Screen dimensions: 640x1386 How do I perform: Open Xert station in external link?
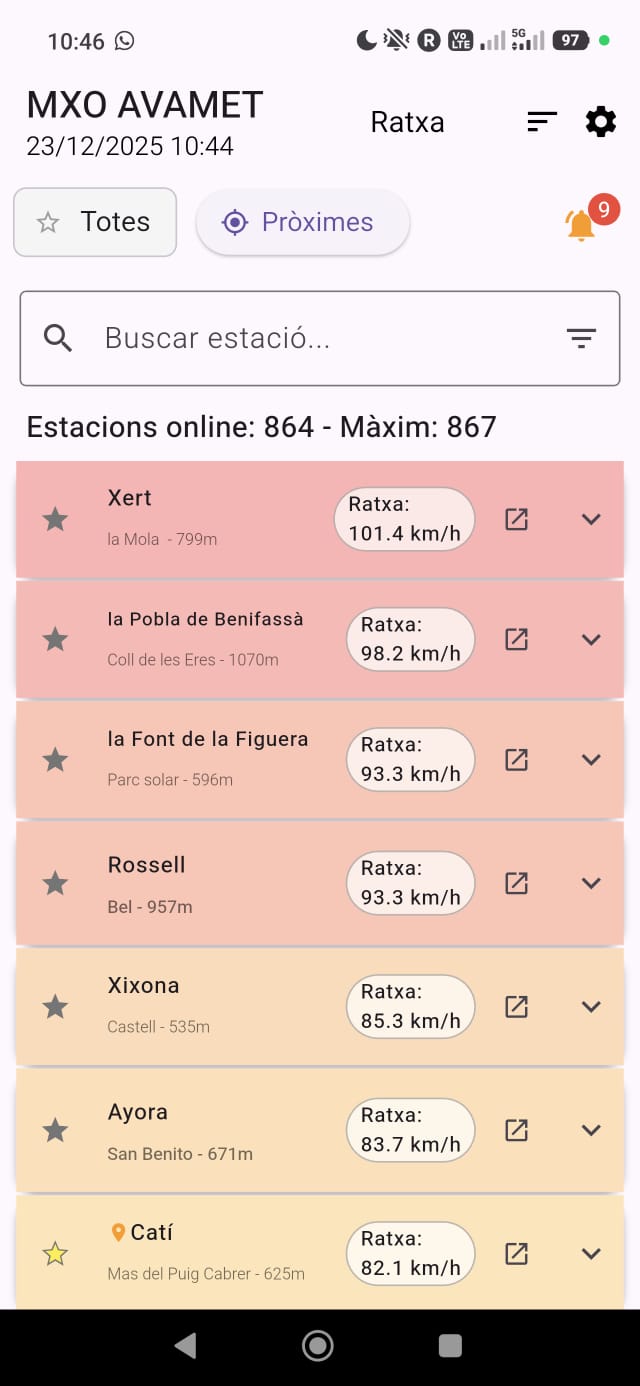coord(516,519)
